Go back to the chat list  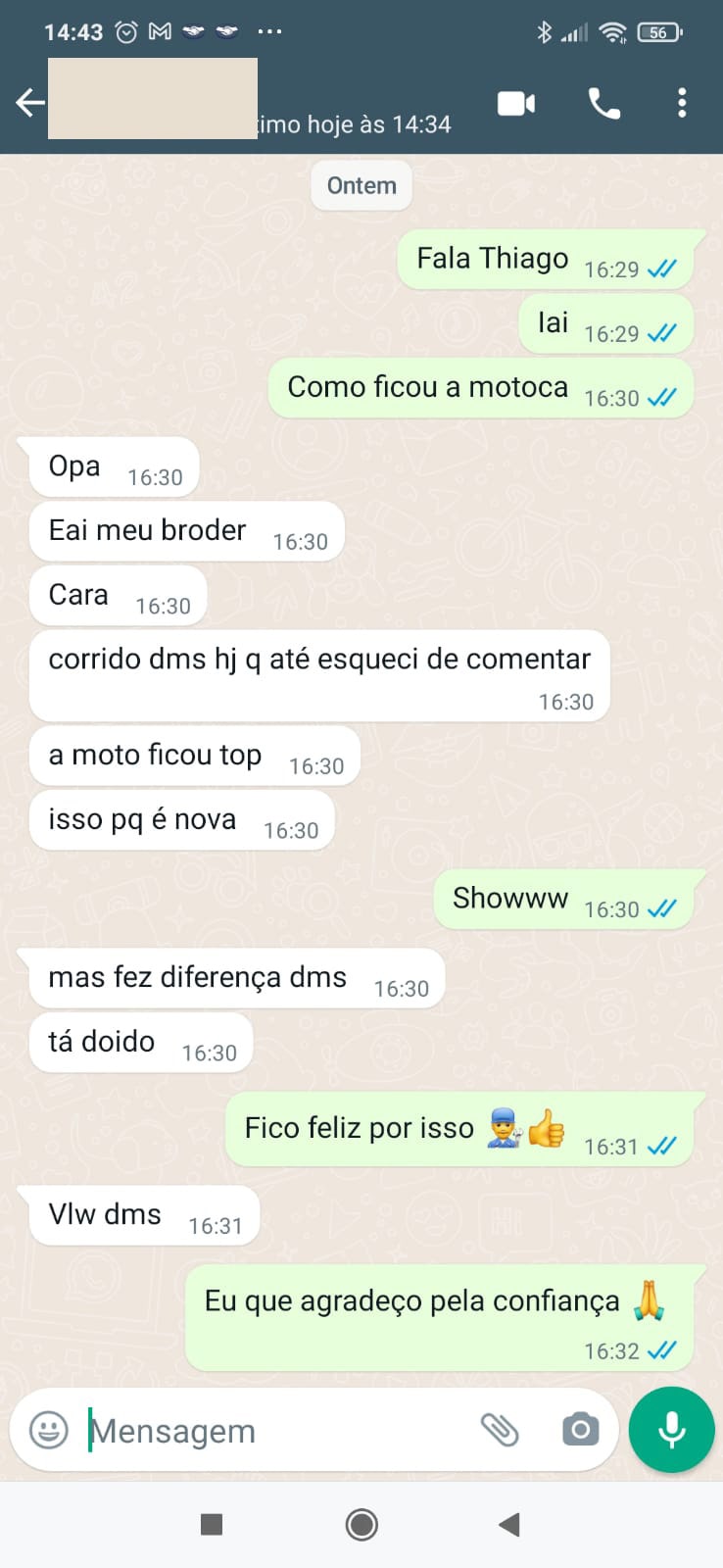(30, 103)
